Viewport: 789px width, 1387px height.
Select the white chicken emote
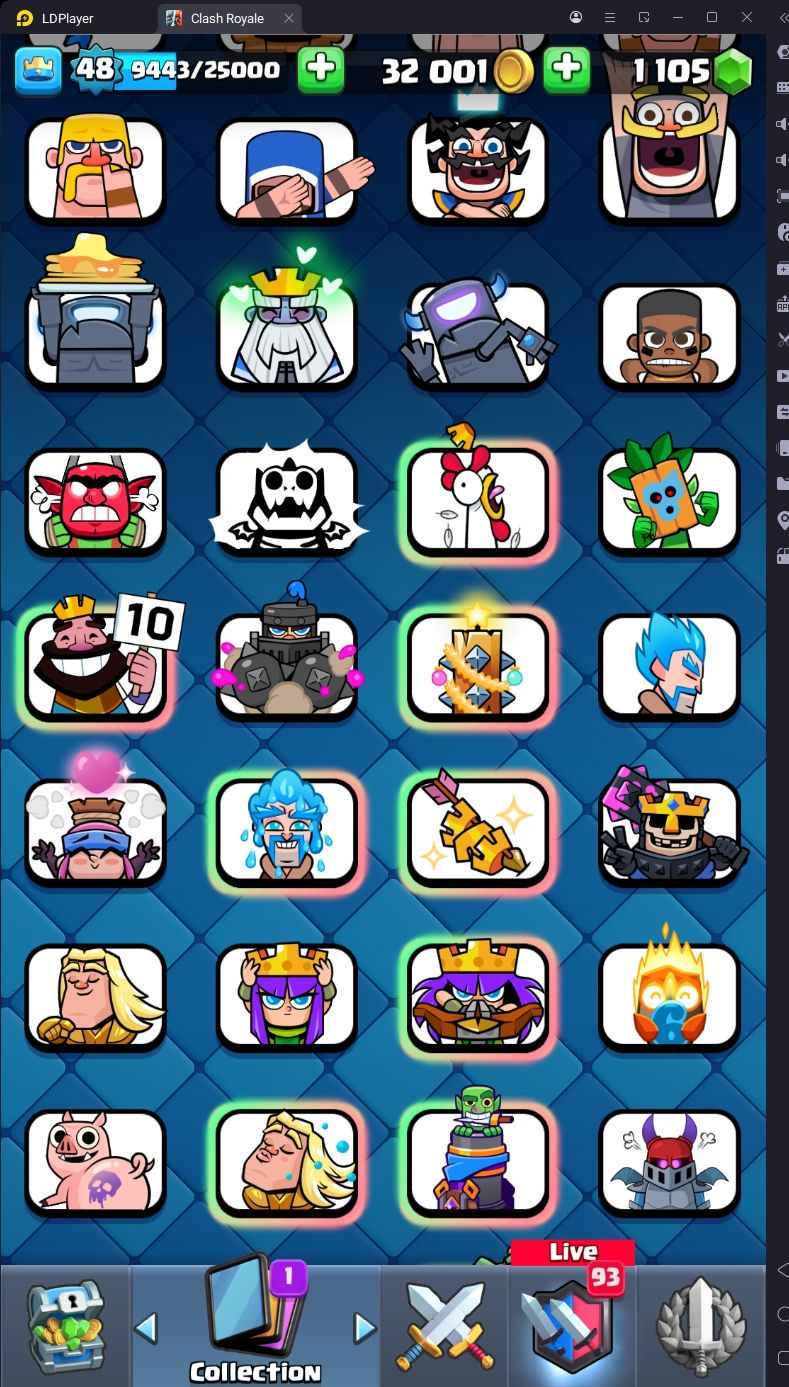(x=479, y=499)
